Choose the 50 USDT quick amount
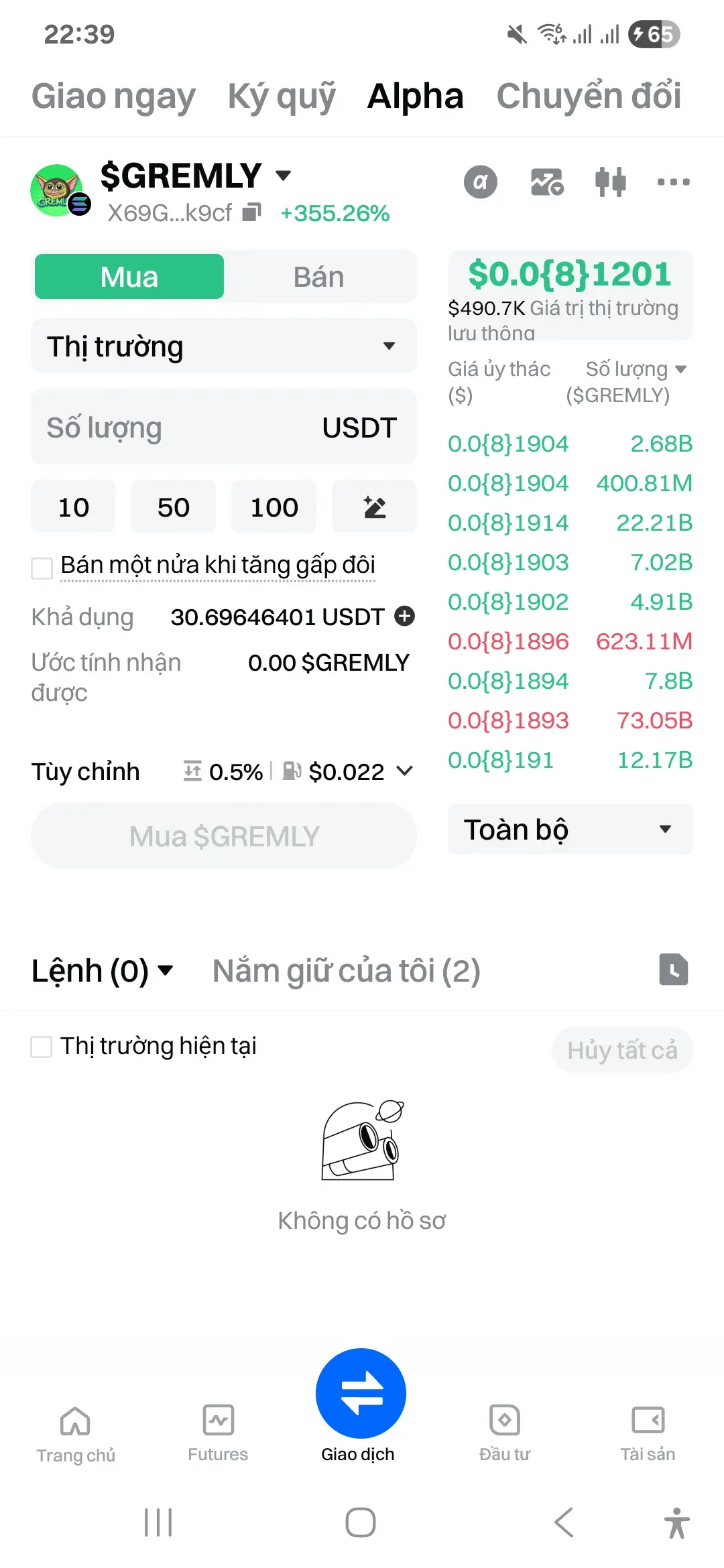 click(x=174, y=507)
